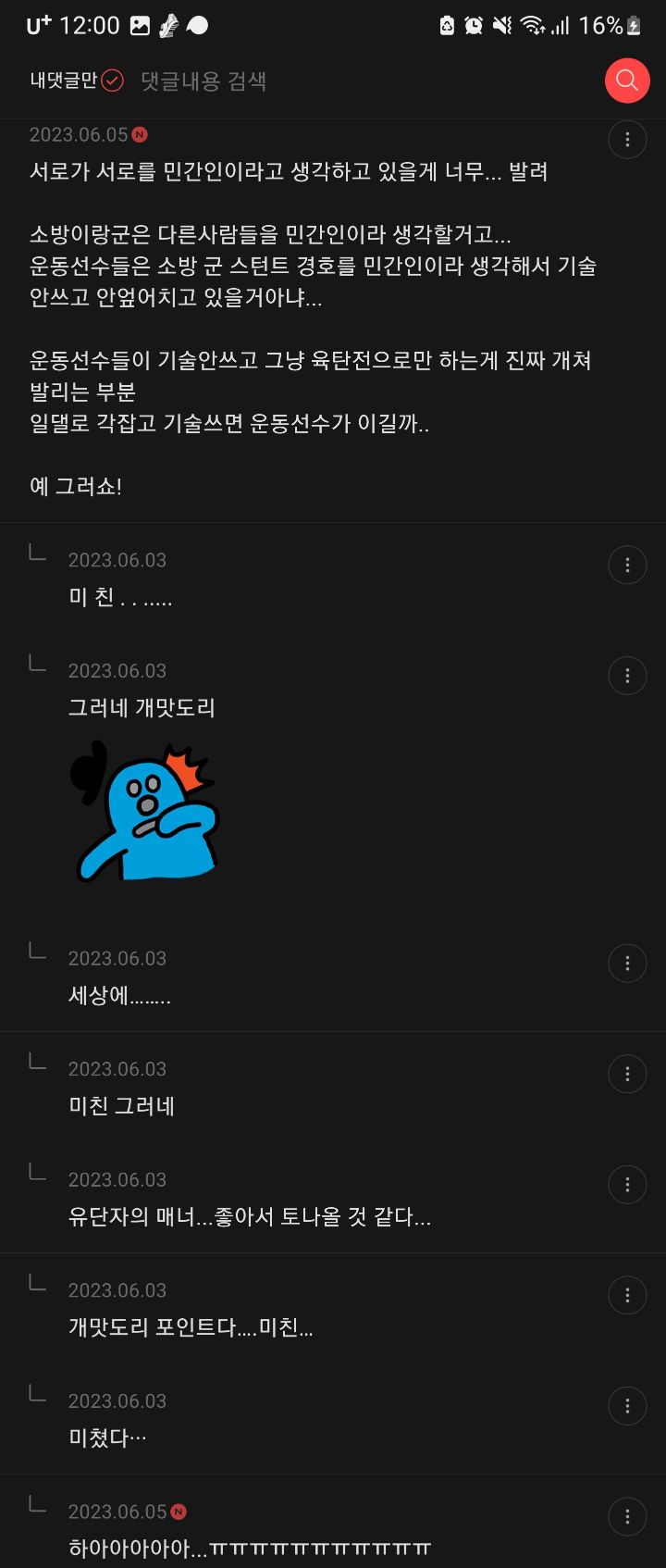666x1568 pixels.
Task: Open menu for 개맛도리 포인트다 reply
Action: point(627,1295)
